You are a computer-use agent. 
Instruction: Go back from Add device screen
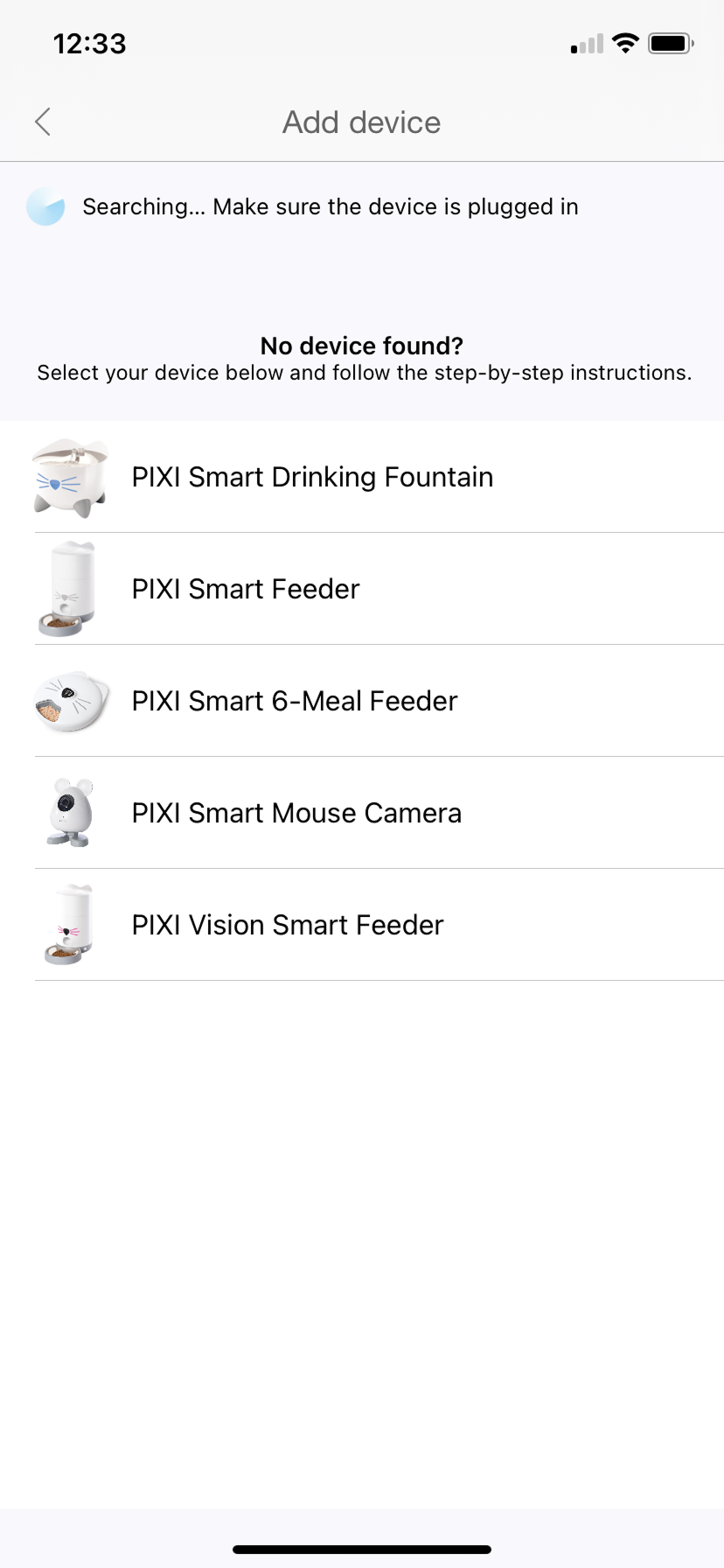[43, 122]
